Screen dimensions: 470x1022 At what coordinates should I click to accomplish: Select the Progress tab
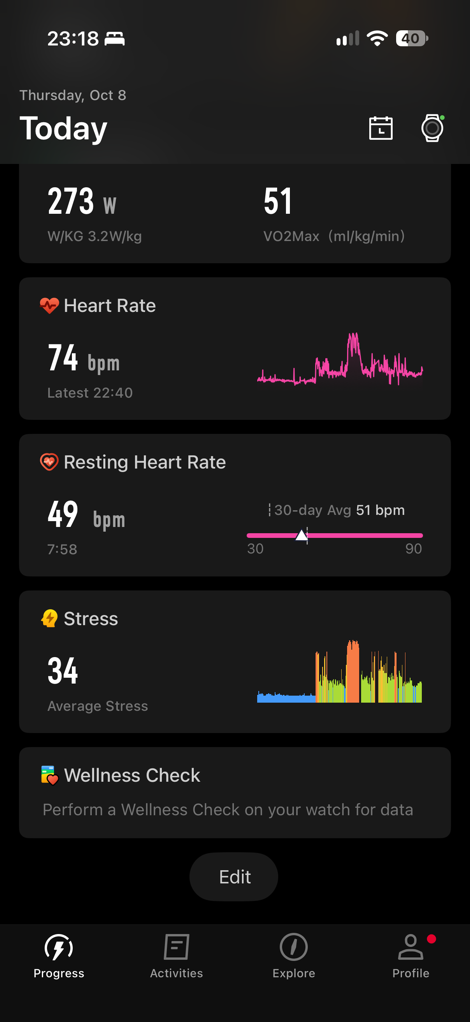[59, 956]
